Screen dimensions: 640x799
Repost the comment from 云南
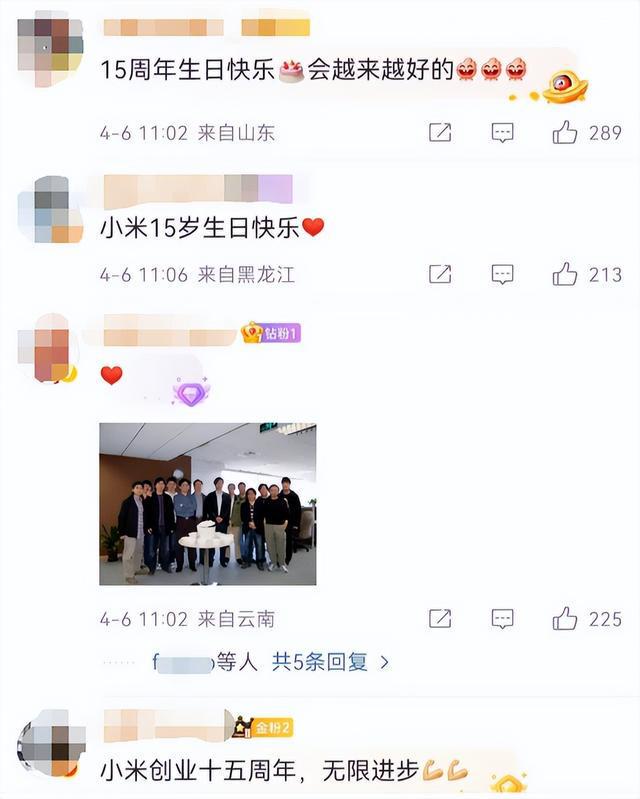440,619
